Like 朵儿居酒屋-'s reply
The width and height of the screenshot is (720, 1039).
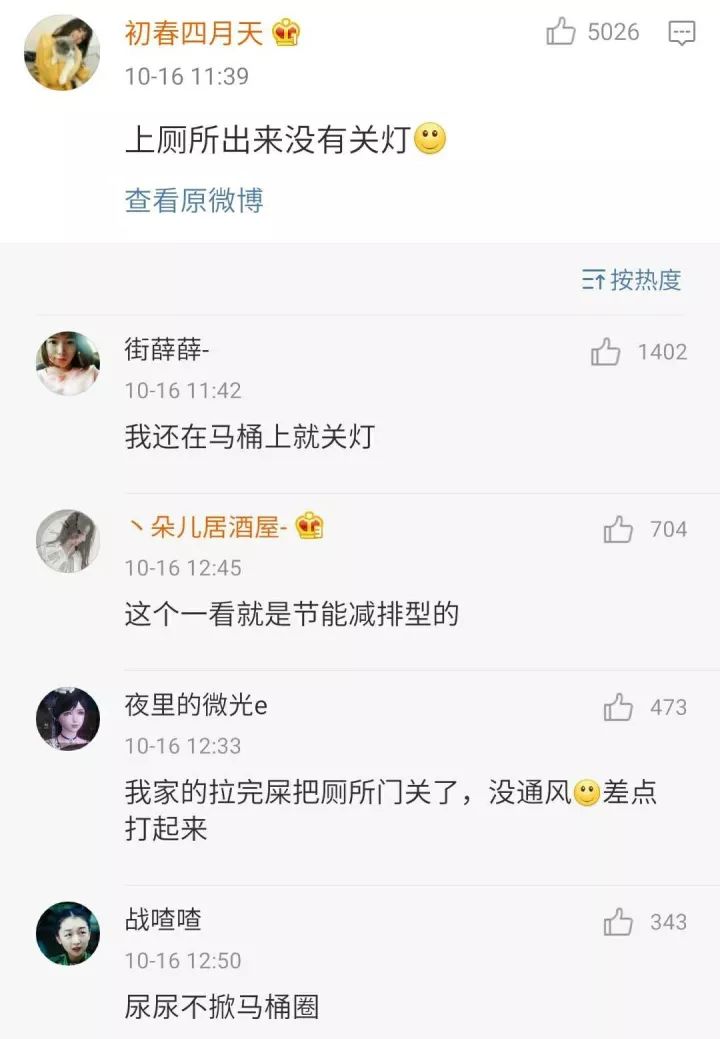click(618, 529)
